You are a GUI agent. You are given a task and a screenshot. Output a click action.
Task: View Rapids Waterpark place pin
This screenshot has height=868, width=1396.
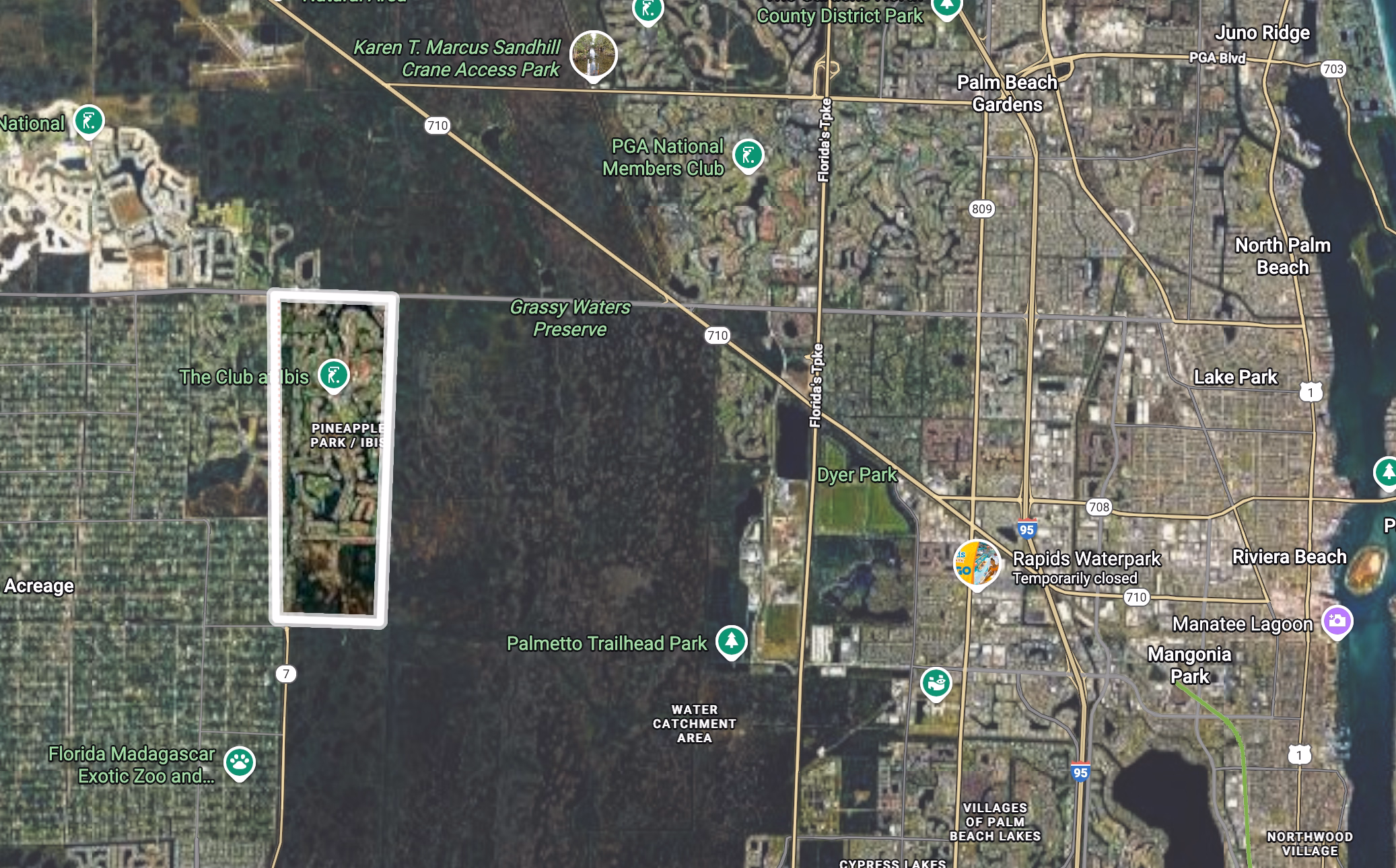coord(977,563)
